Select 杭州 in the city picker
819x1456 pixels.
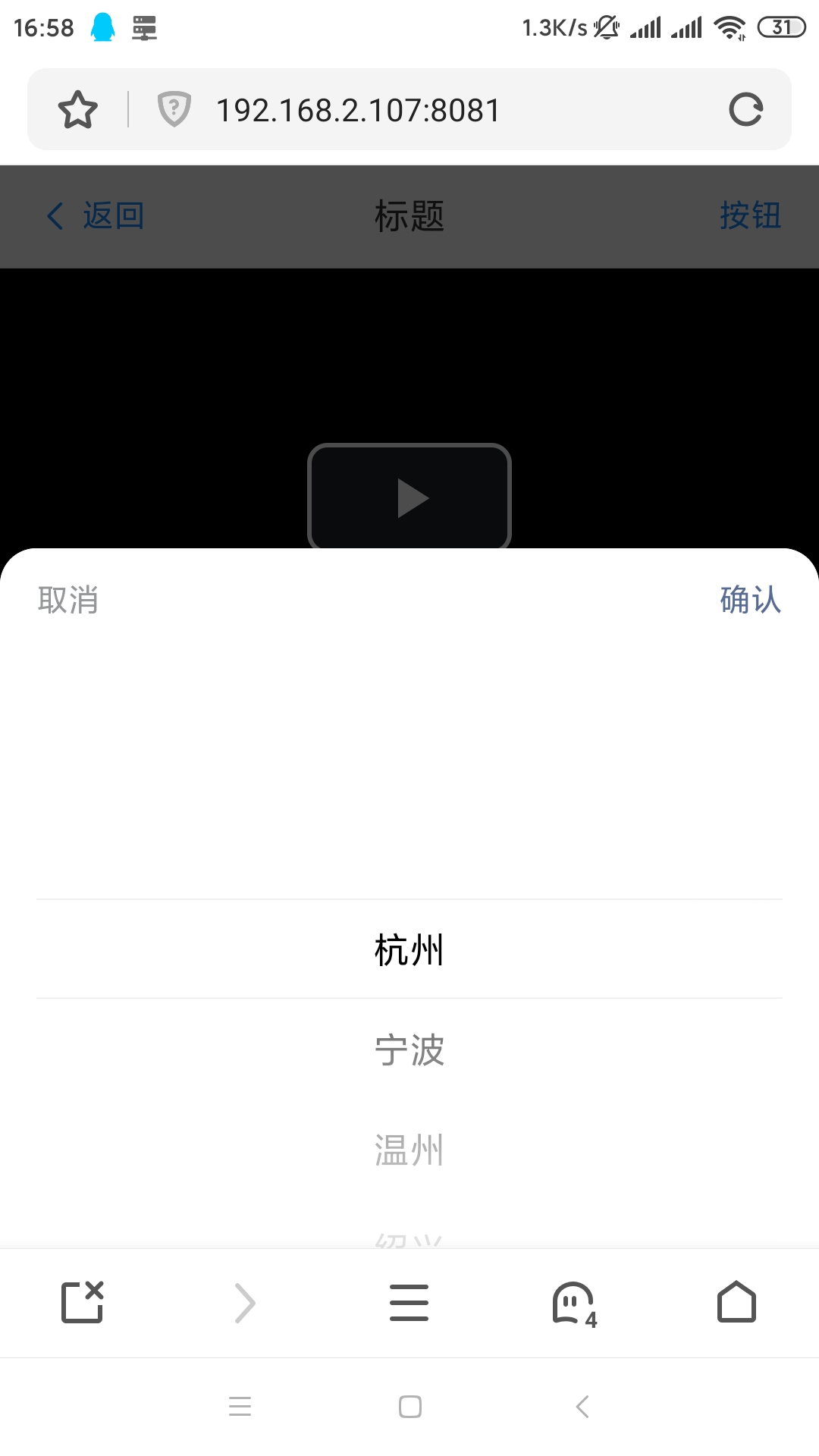coord(409,949)
